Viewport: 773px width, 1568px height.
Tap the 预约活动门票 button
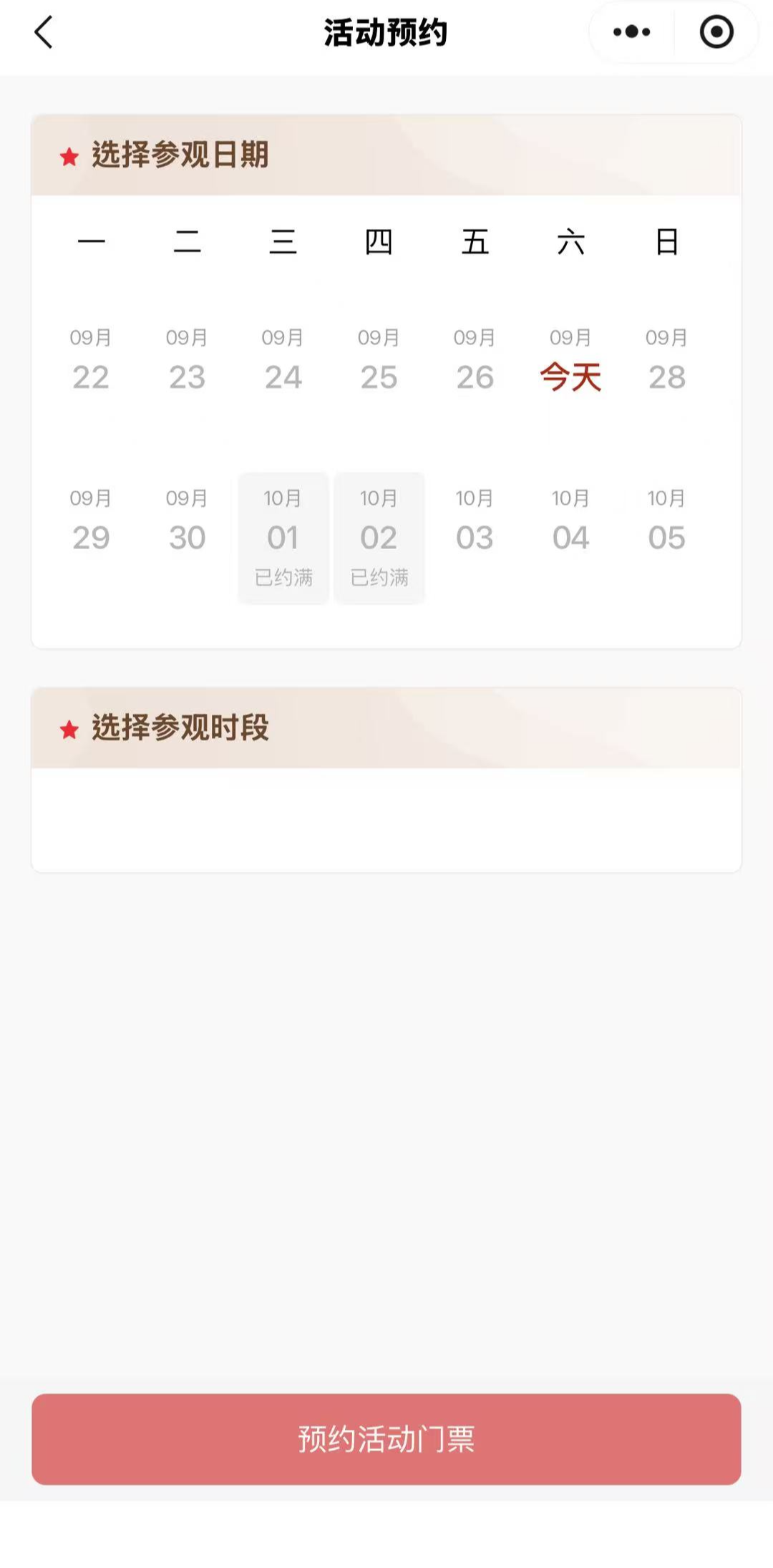click(386, 1438)
